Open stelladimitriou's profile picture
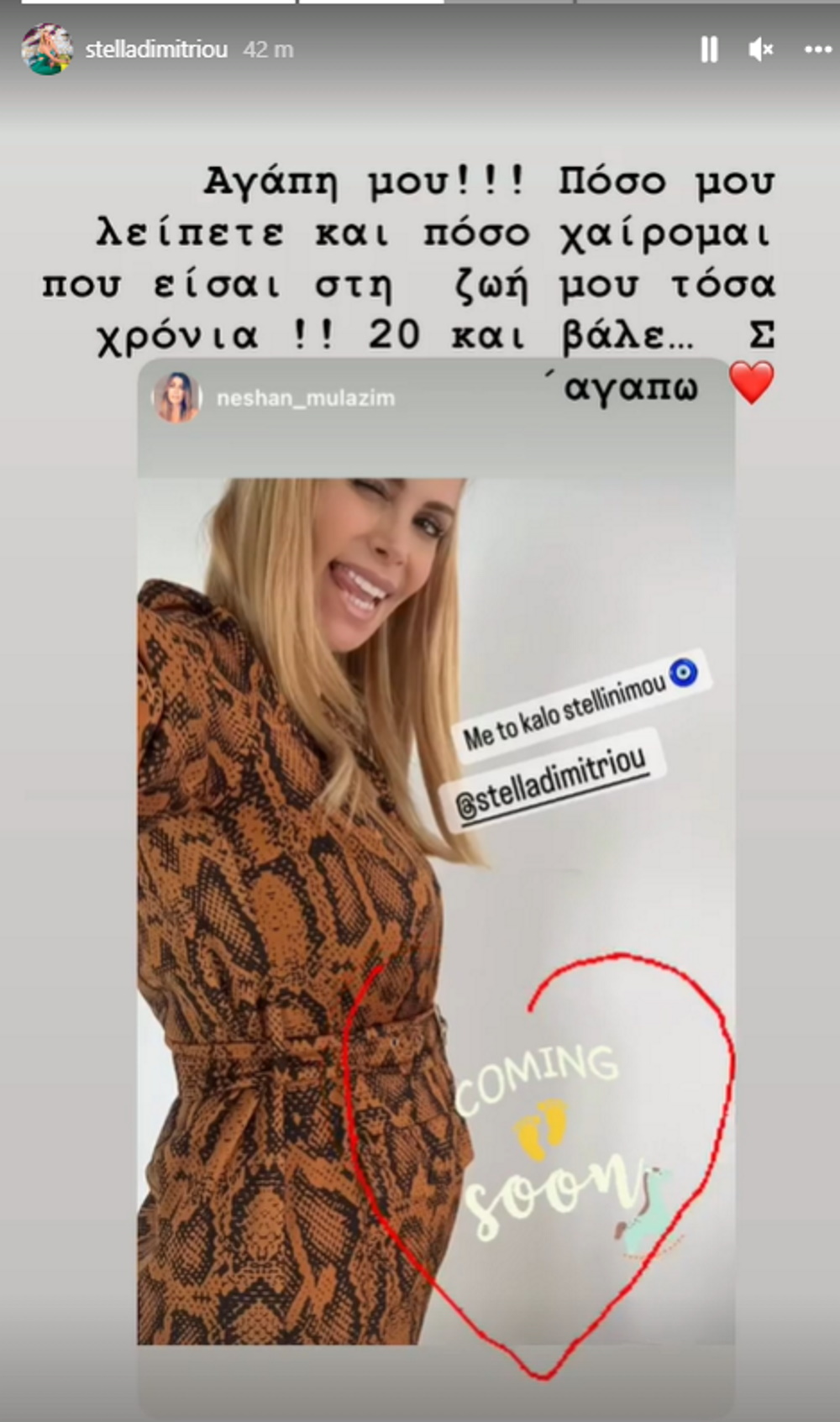This screenshot has height=1422, width=840. pos(46,50)
